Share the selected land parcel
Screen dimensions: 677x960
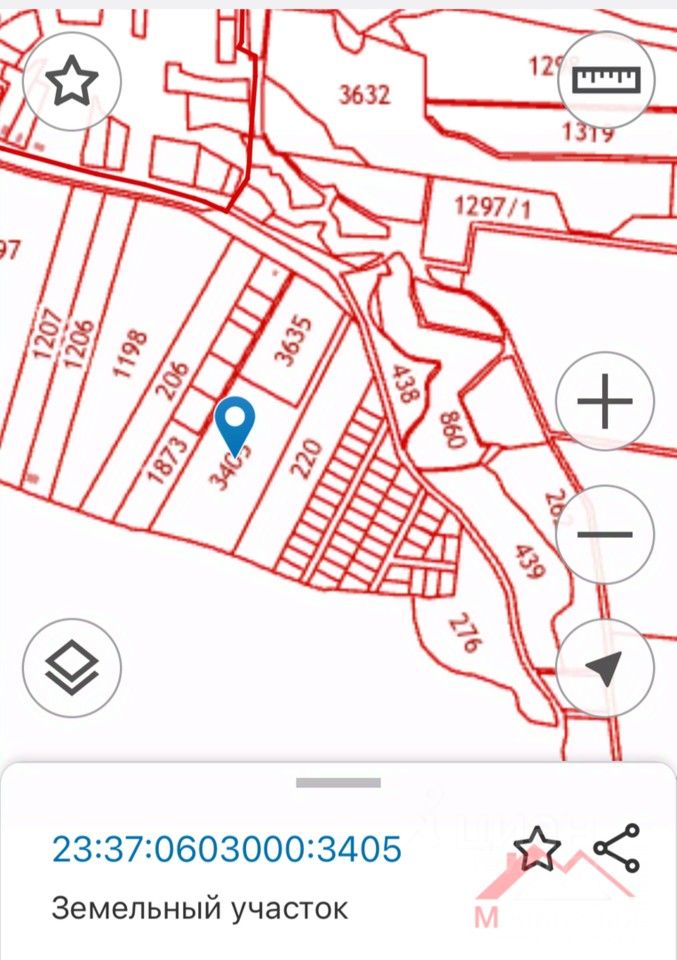pos(616,849)
